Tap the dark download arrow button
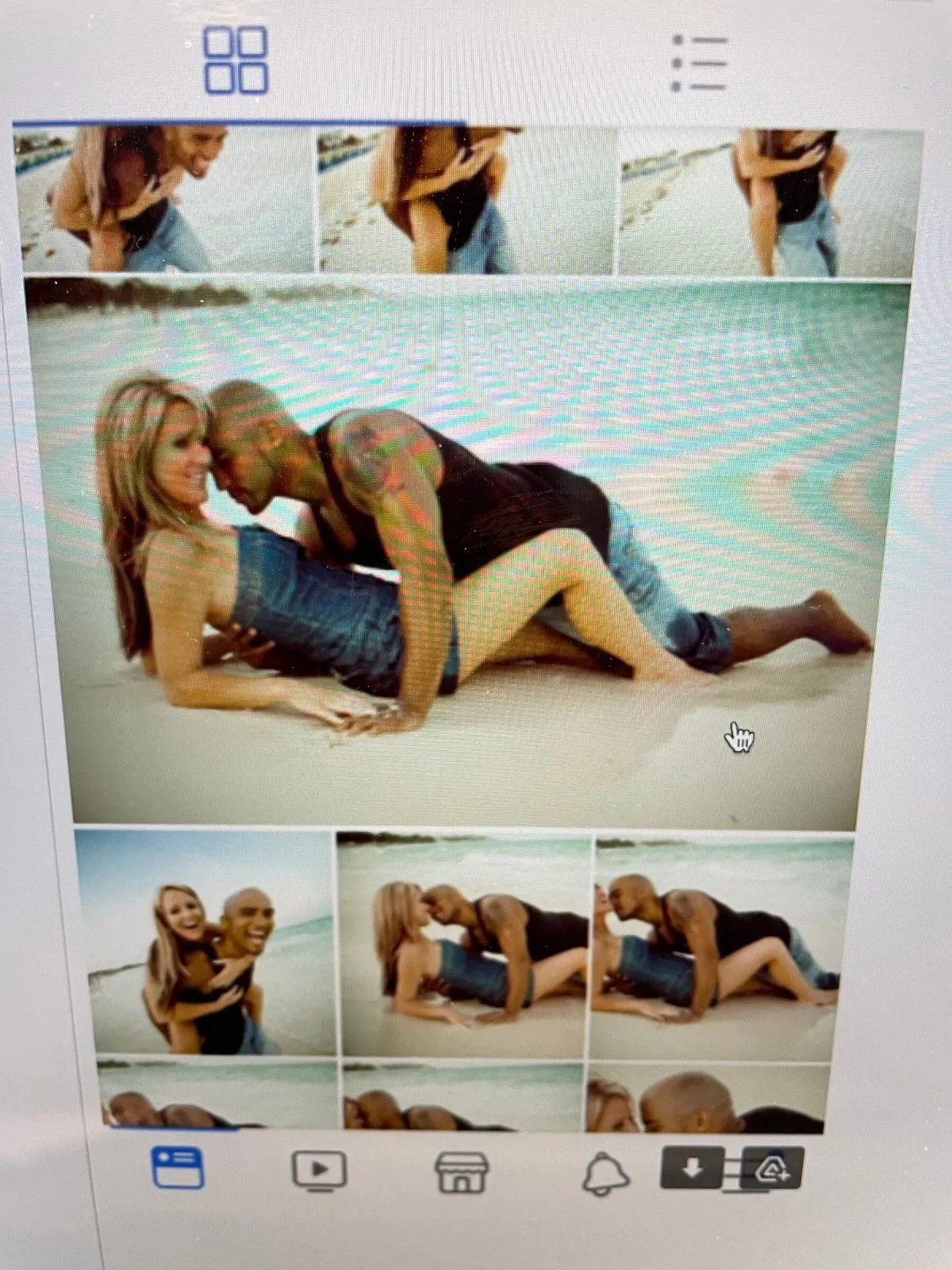This screenshot has height=1270, width=952. [x=693, y=1168]
